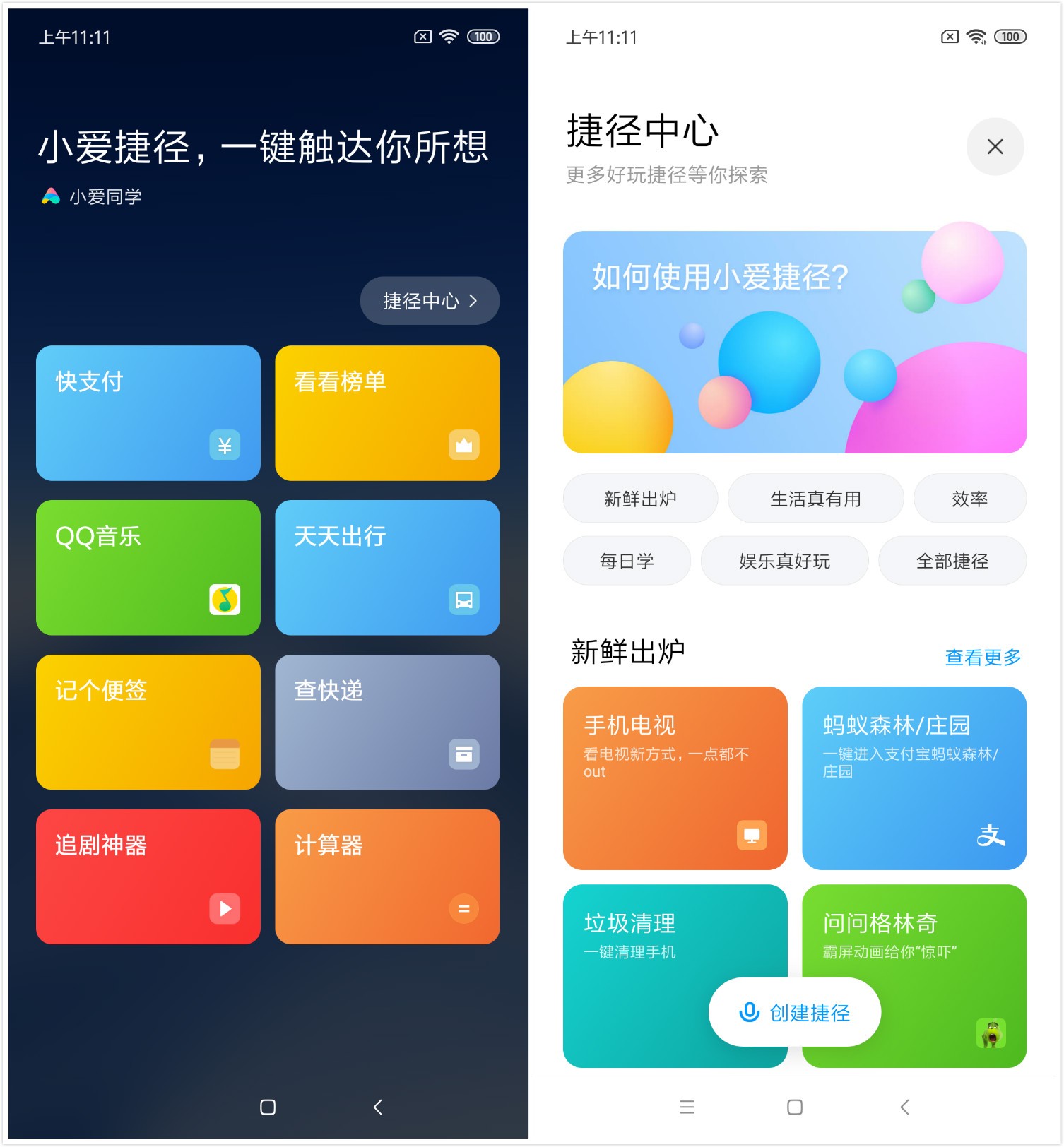Close the 捷径中心 page
This screenshot has width=1064, height=1147.
coord(994,147)
